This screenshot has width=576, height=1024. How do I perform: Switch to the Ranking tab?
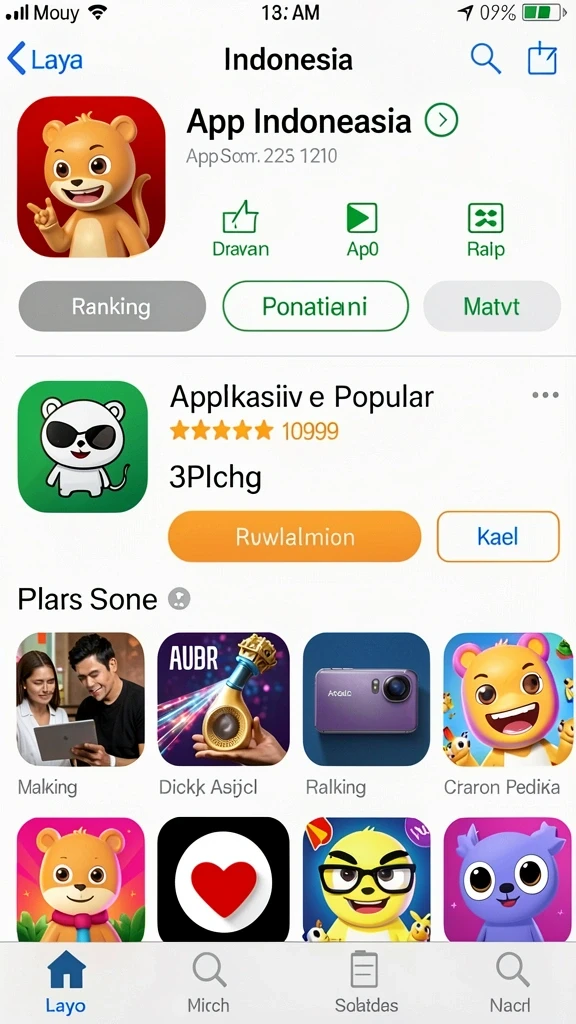point(112,306)
